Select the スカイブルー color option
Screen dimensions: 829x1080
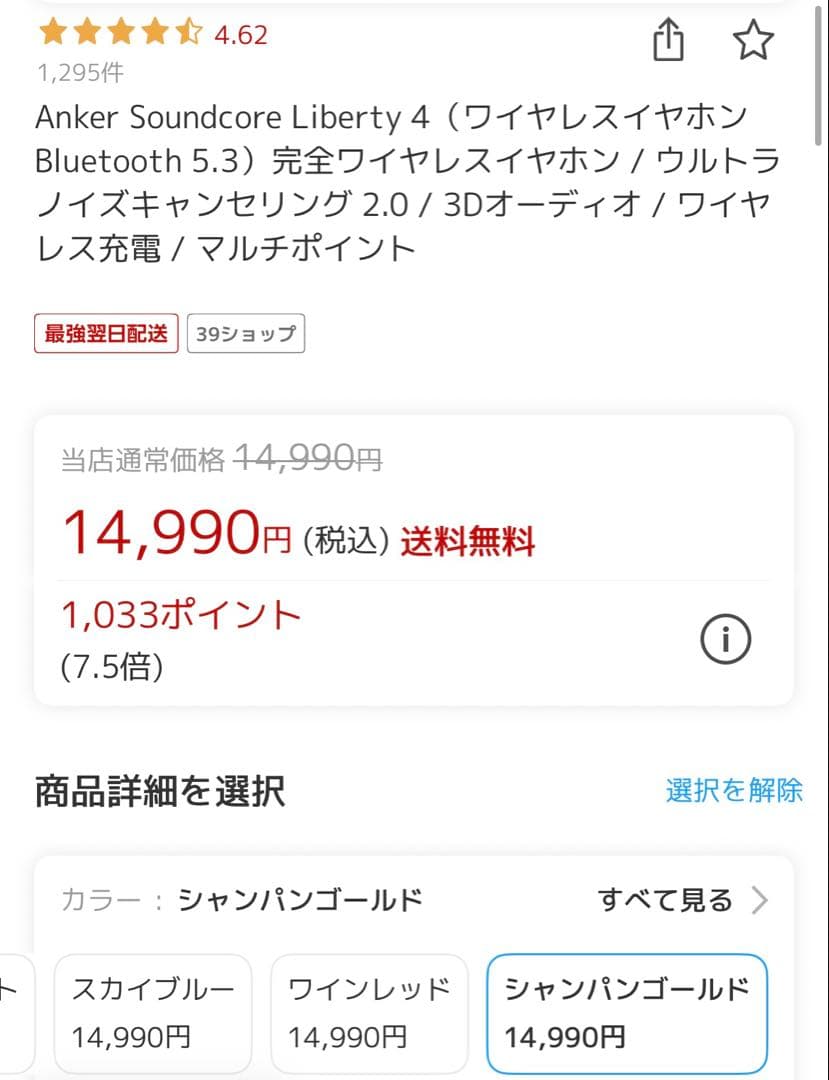(x=152, y=1011)
